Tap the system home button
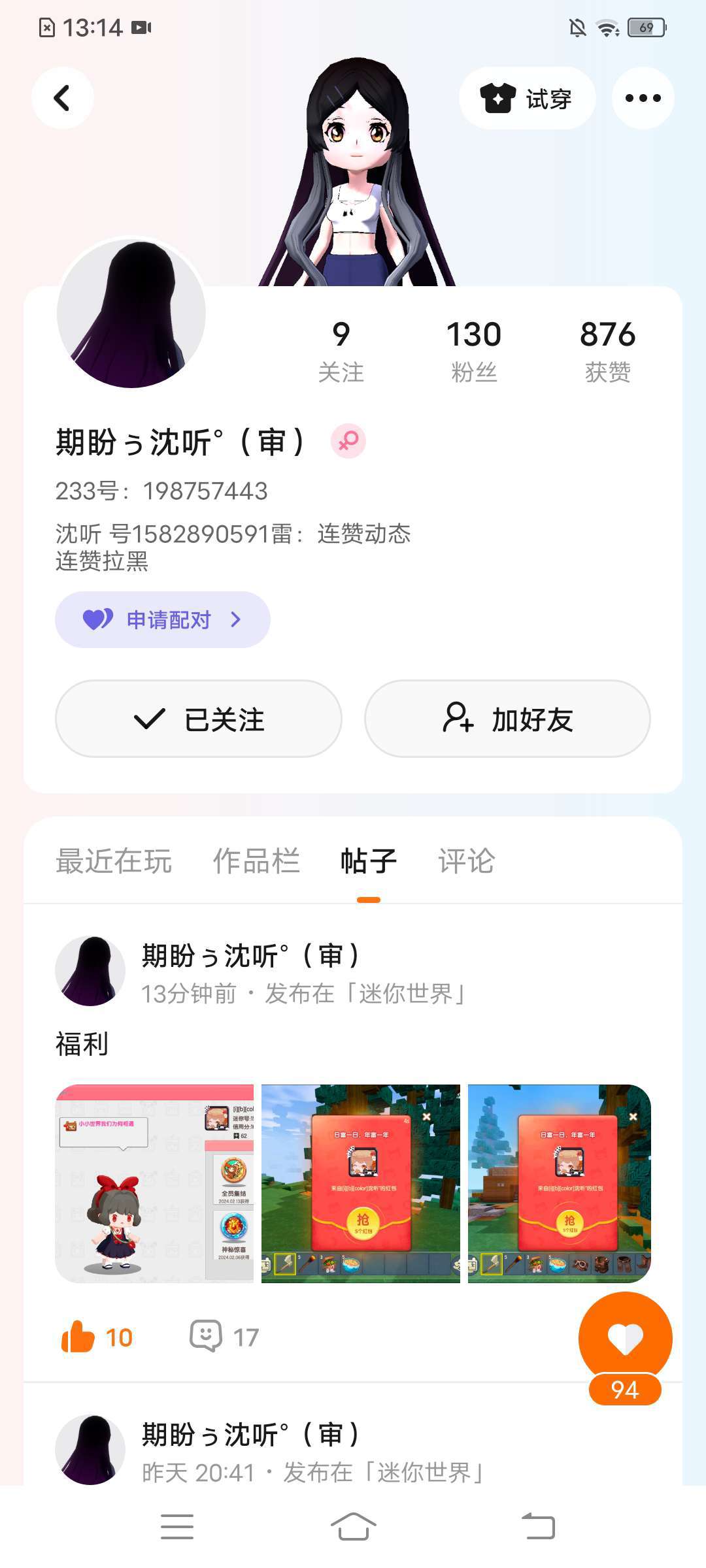Image resolution: width=706 pixels, height=1568 pixels. [353, 1527]
